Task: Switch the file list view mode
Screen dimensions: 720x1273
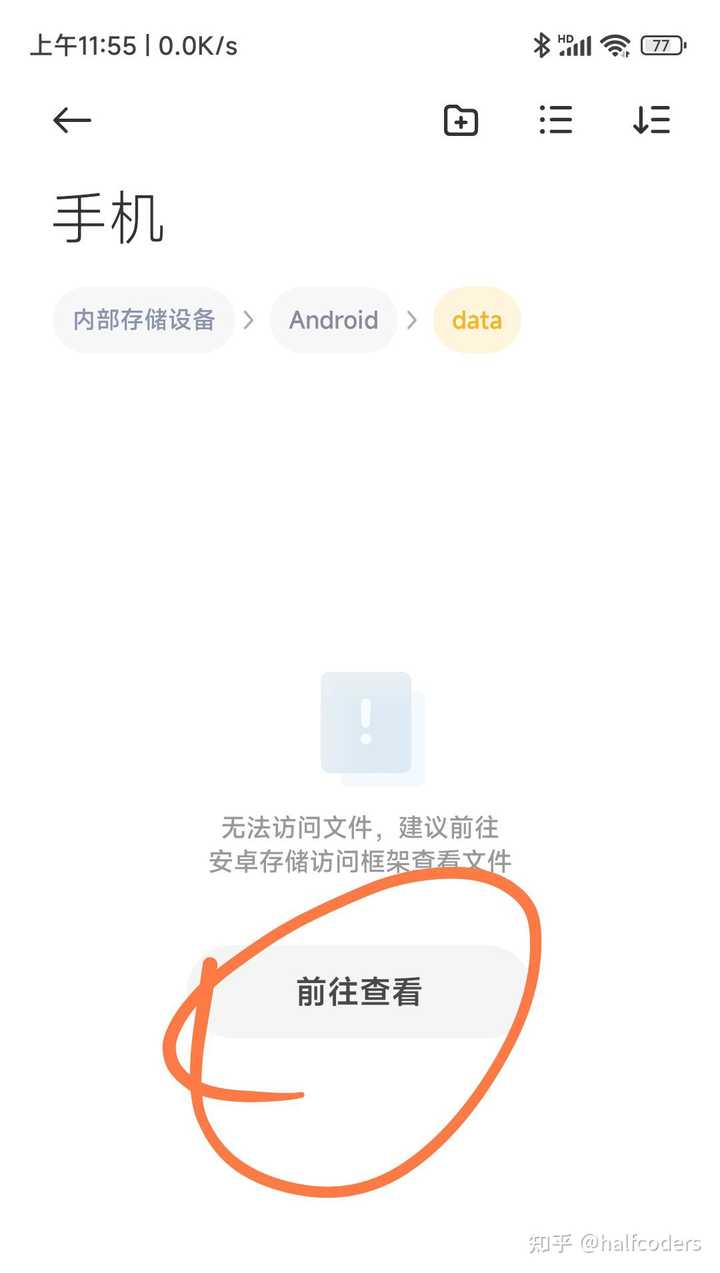Action: click(555, 121)
